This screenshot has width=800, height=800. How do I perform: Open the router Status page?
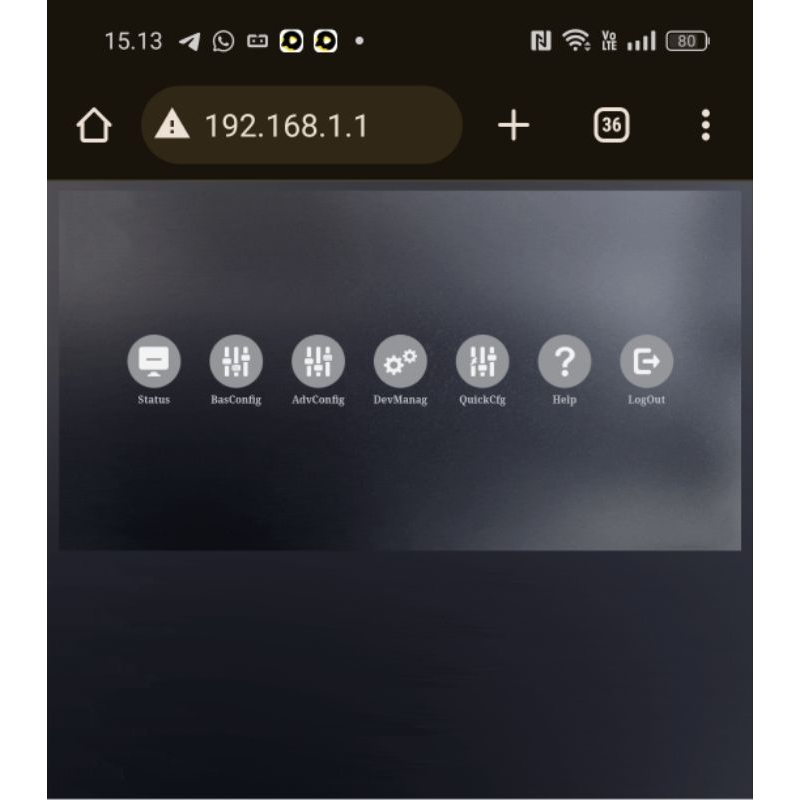tap(154, 362)
